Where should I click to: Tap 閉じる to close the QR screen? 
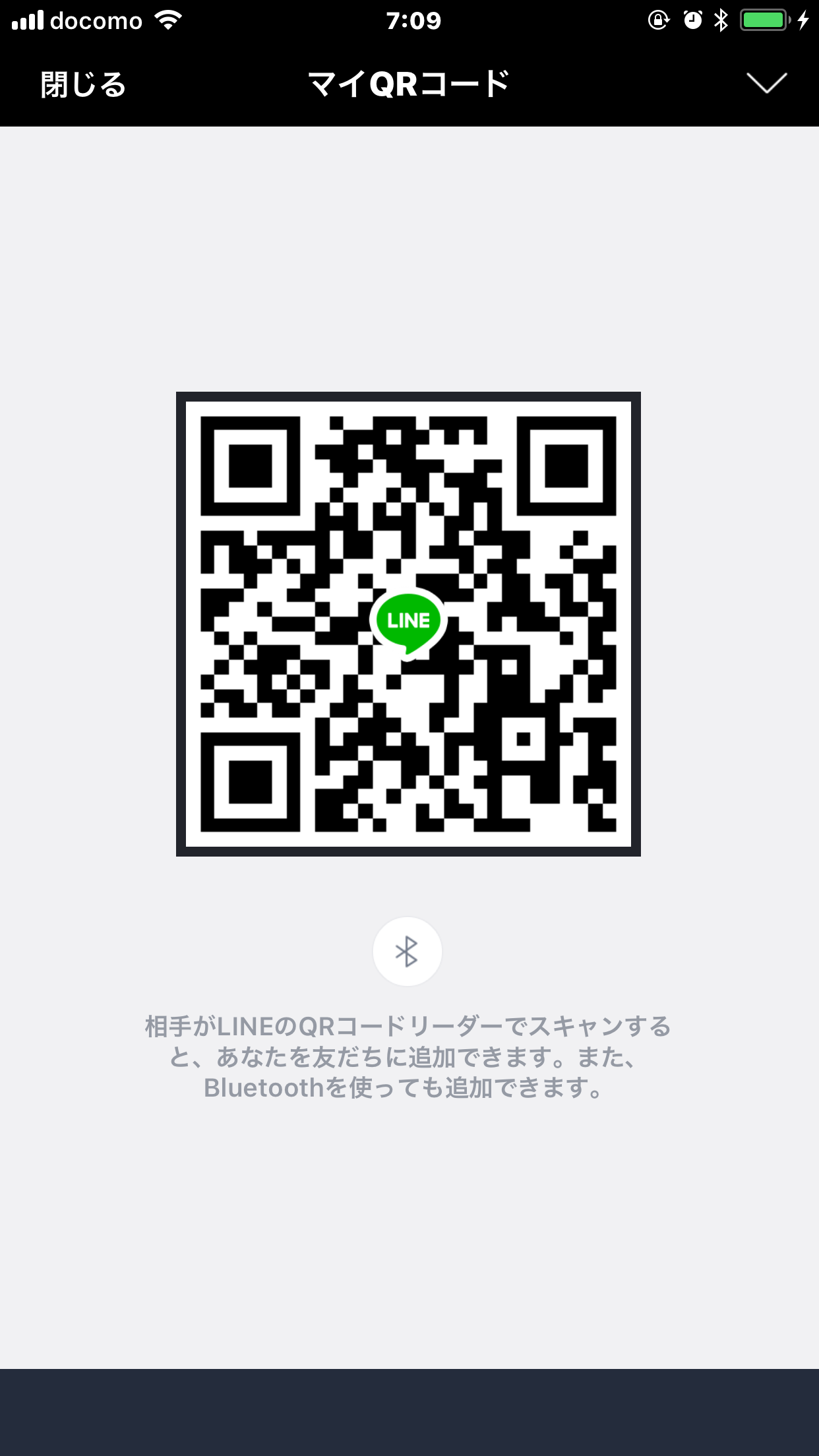click(x=83, y=84)
